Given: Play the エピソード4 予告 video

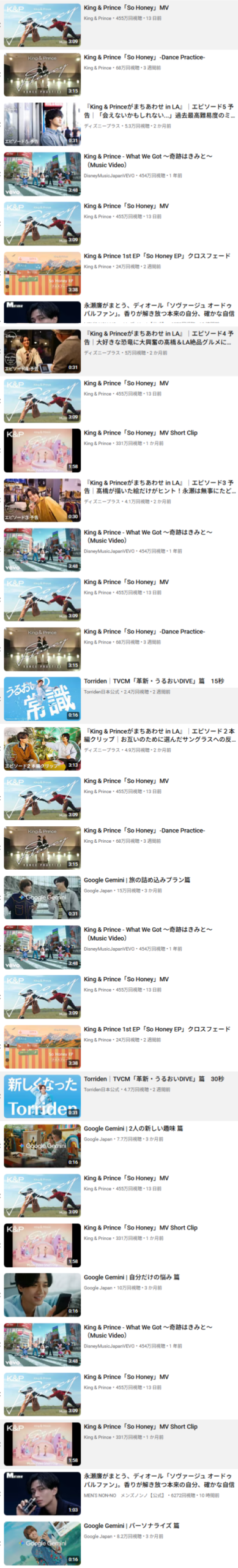Looking at the screenshot, I should point(119,351).
